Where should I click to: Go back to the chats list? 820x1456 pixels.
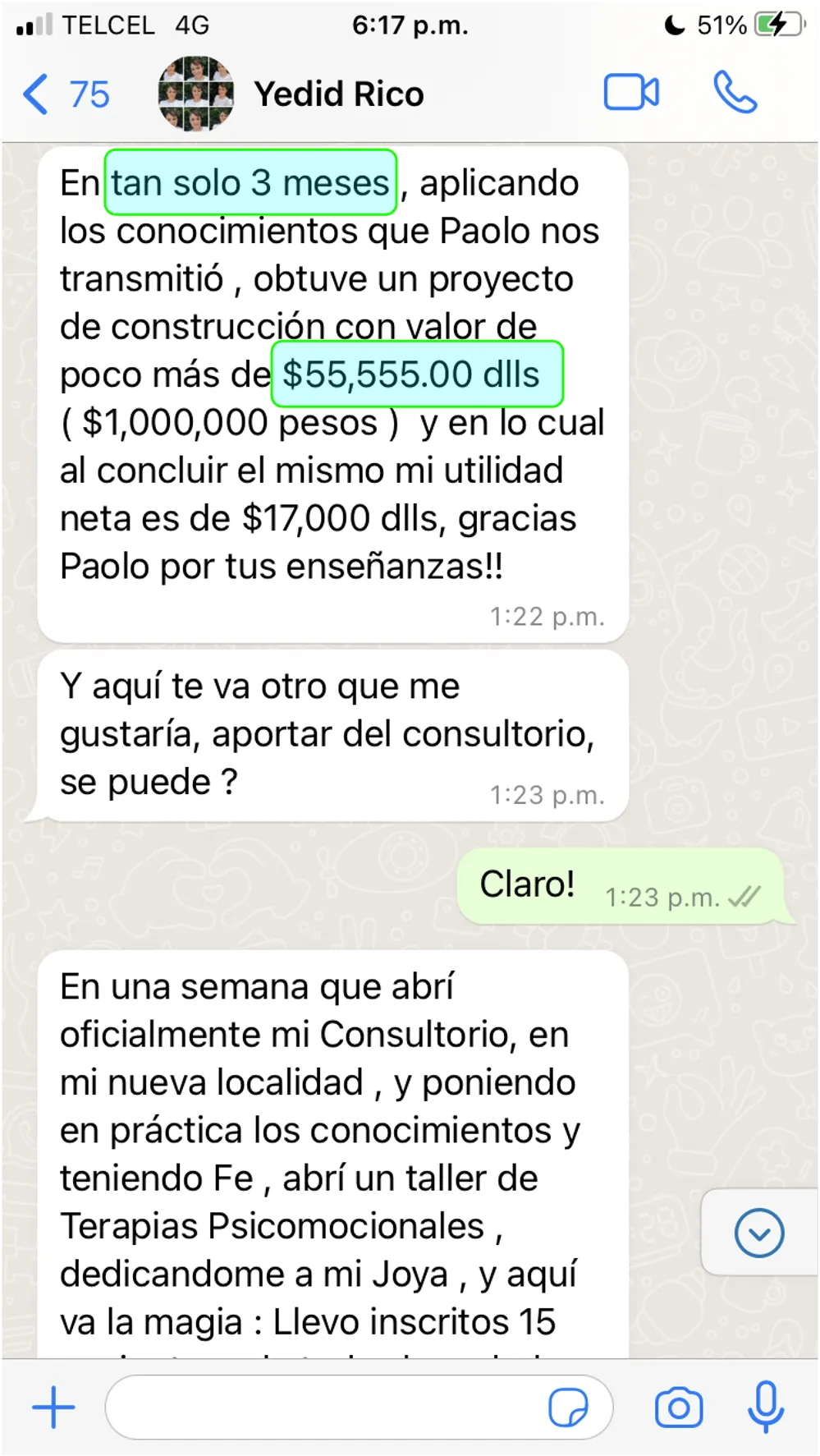tap(64, 94)
